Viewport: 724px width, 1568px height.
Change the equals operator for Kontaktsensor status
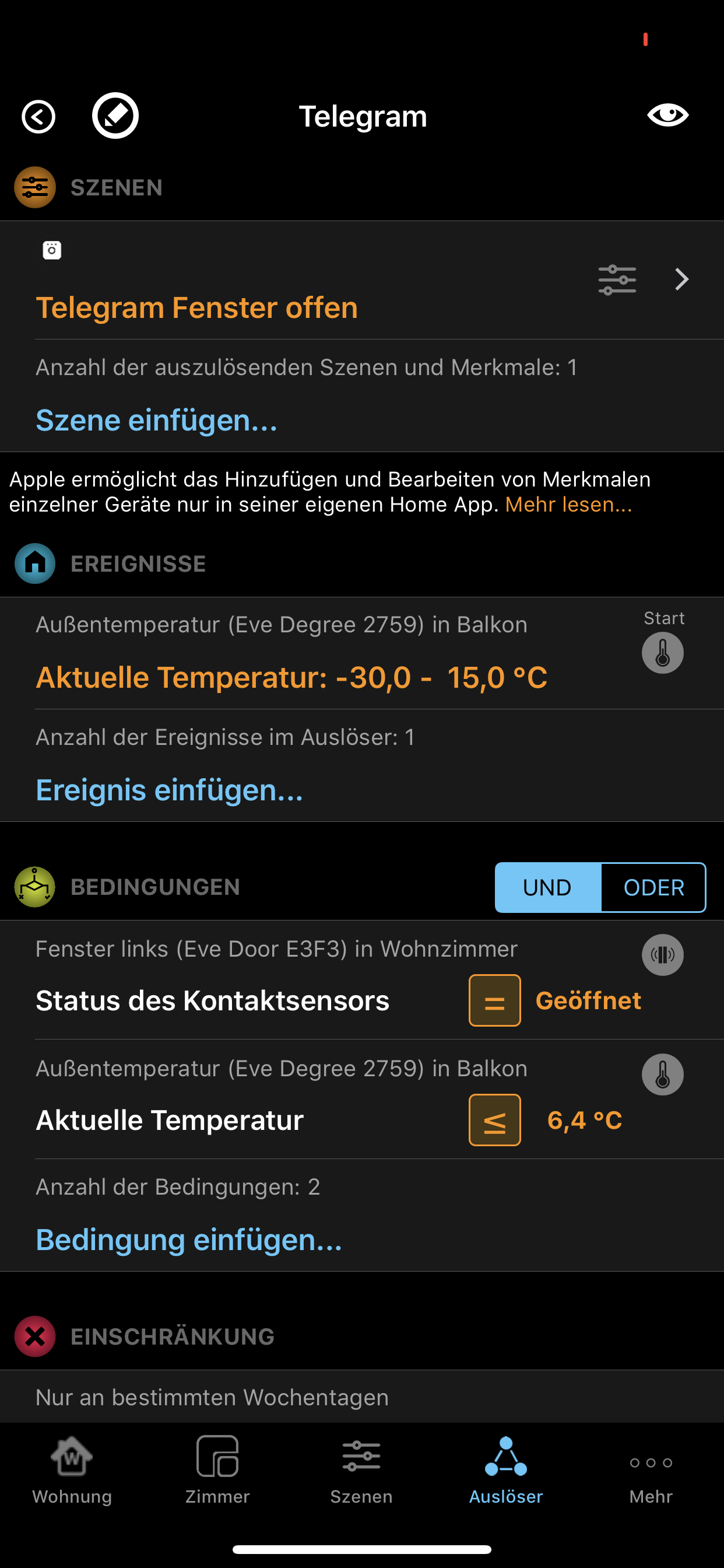point(494,1000)
